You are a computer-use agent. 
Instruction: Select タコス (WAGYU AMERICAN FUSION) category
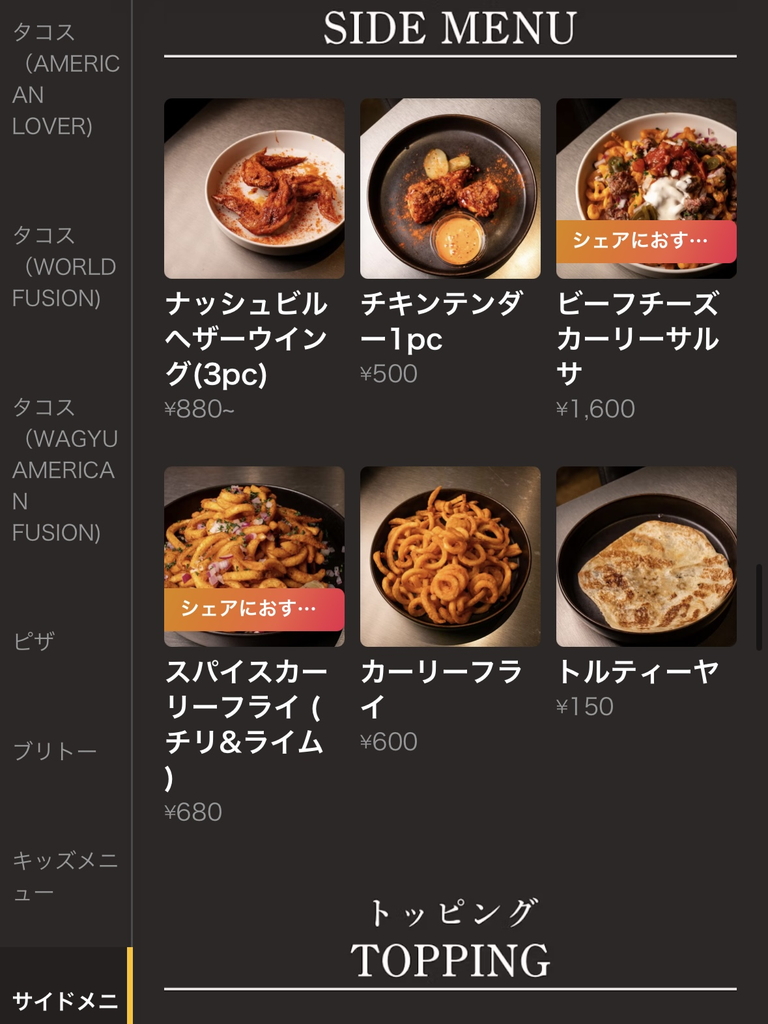point(64,470)
